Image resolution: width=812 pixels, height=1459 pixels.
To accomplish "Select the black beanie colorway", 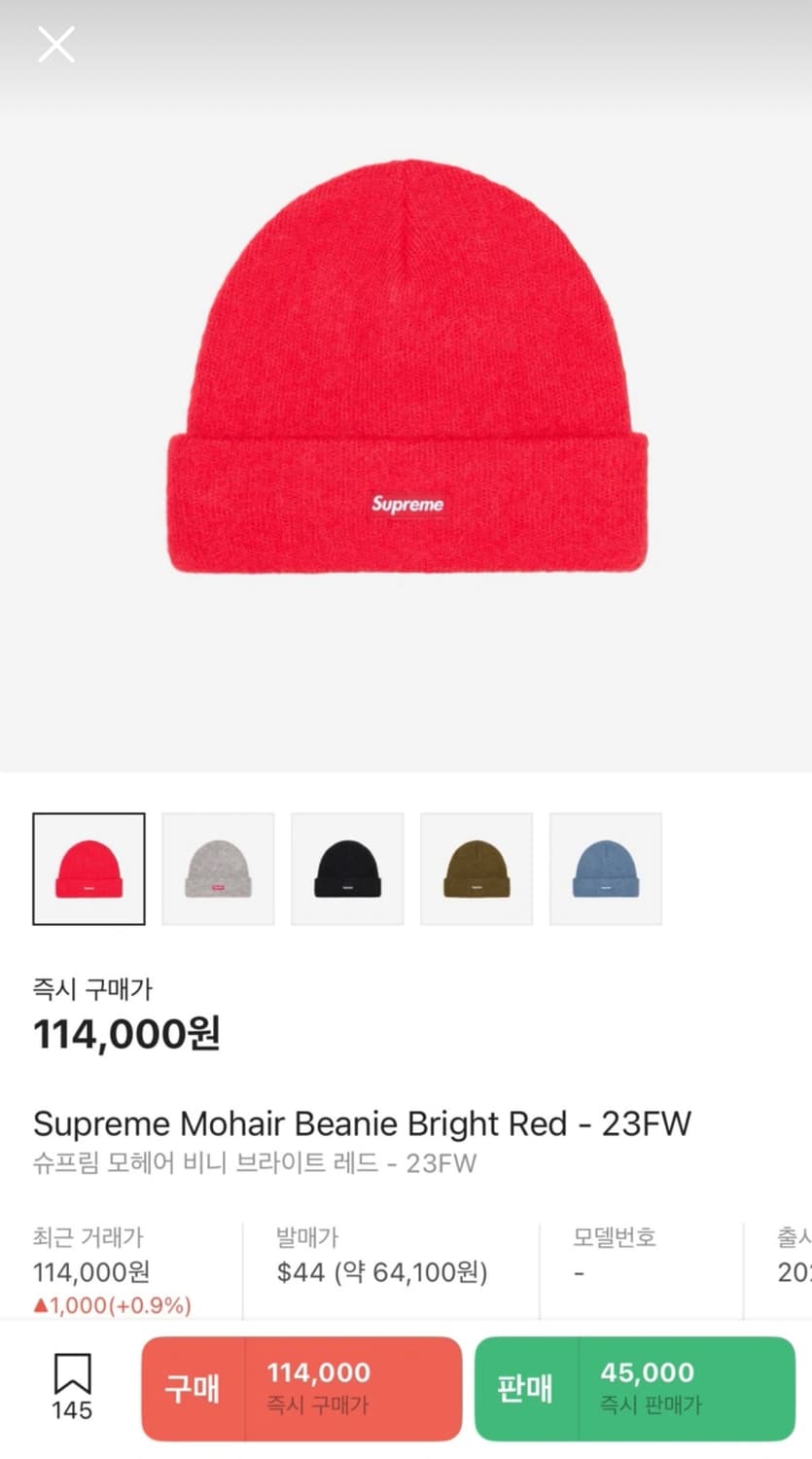I will click(347, 868).
